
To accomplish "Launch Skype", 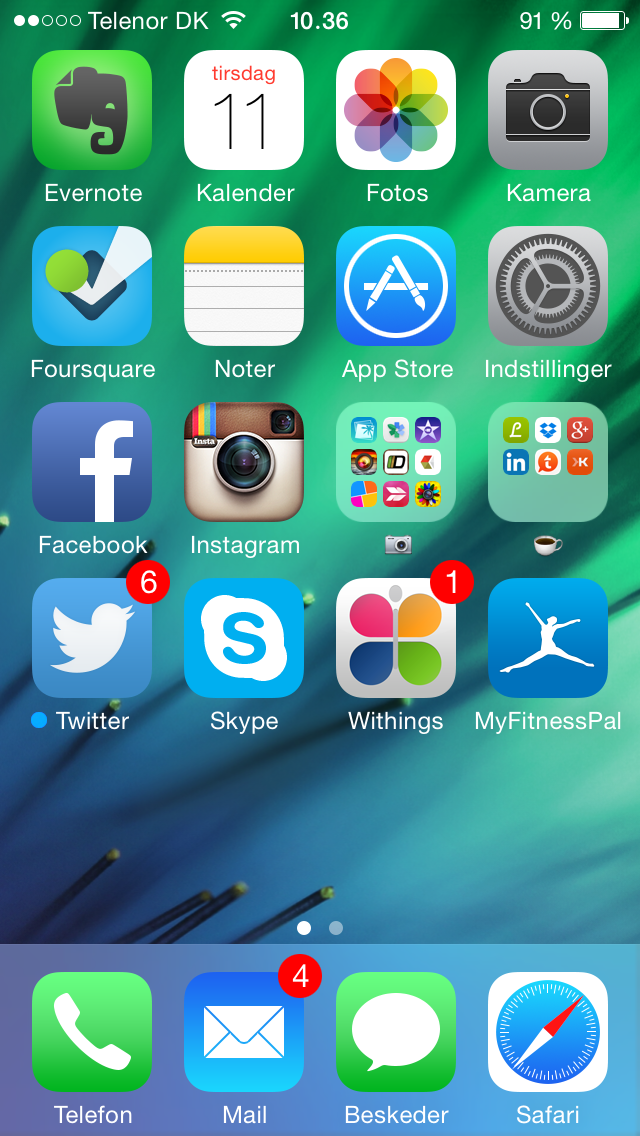I will pos(244,638).
